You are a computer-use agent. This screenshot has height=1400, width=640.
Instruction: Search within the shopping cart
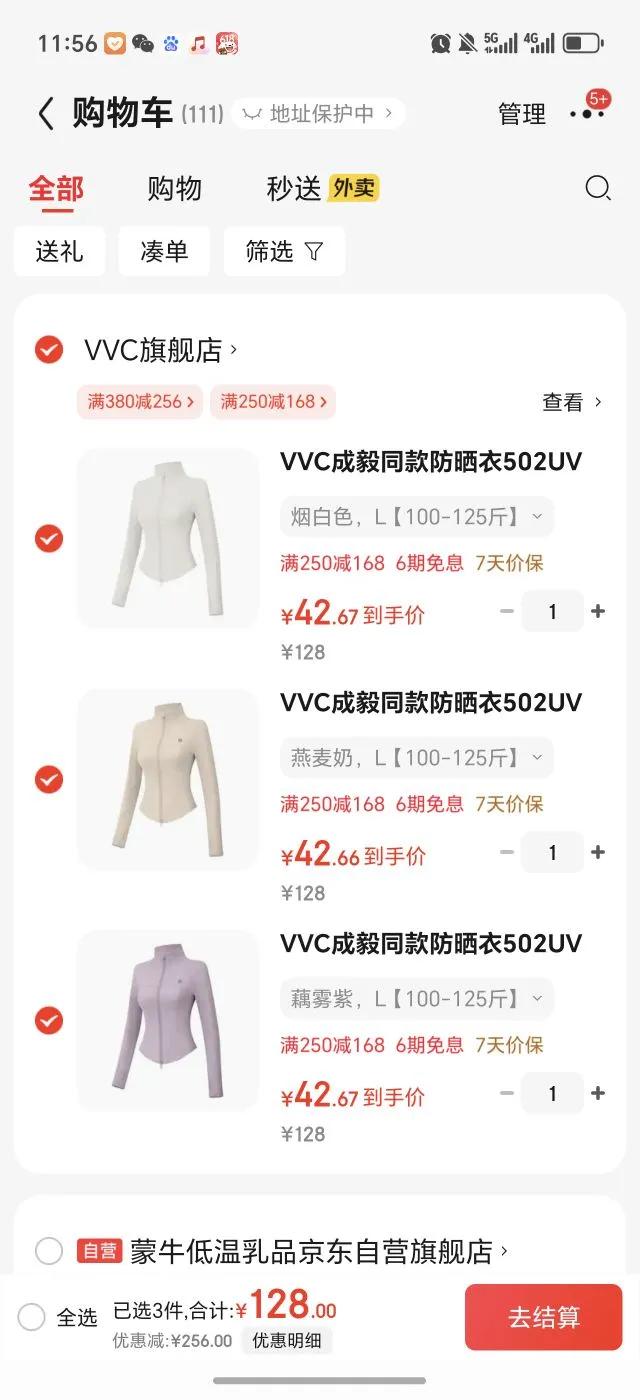(x=598, y=188)
